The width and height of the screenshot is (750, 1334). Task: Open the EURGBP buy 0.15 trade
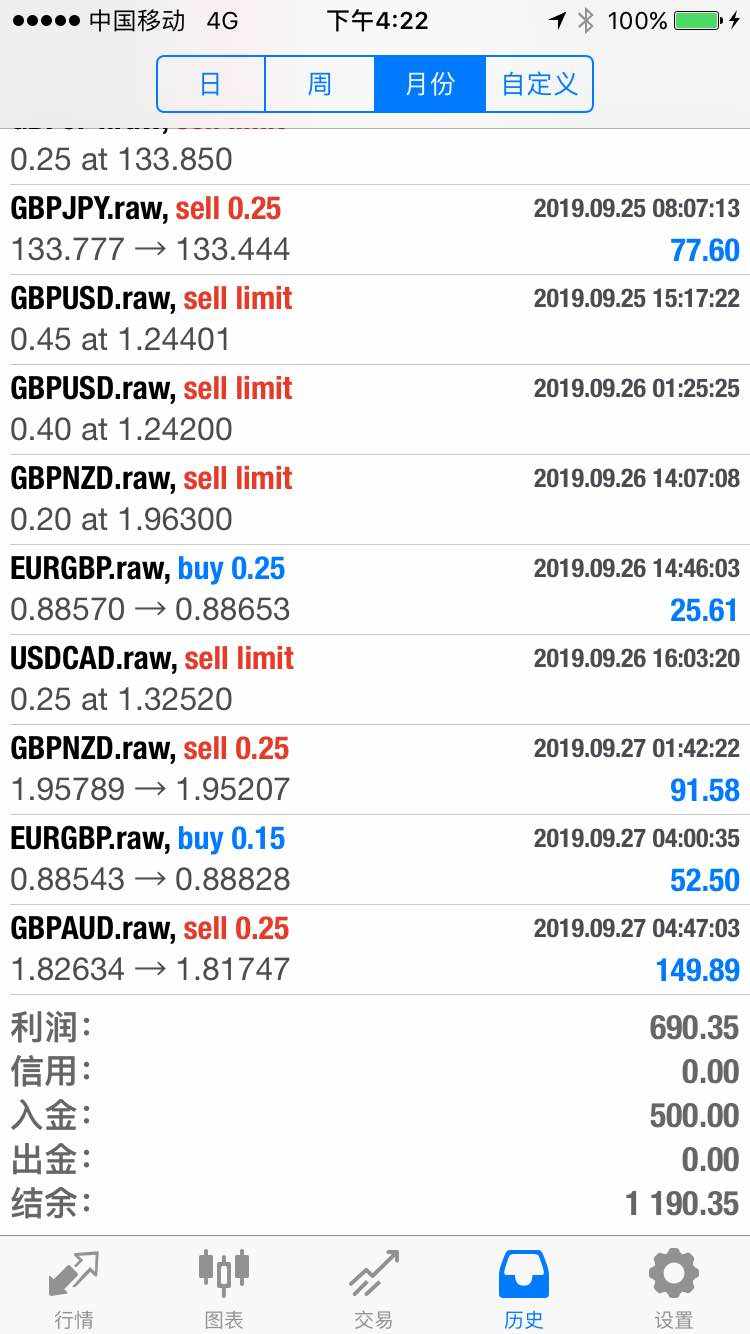pyautogui.click(x=375, y=860)
